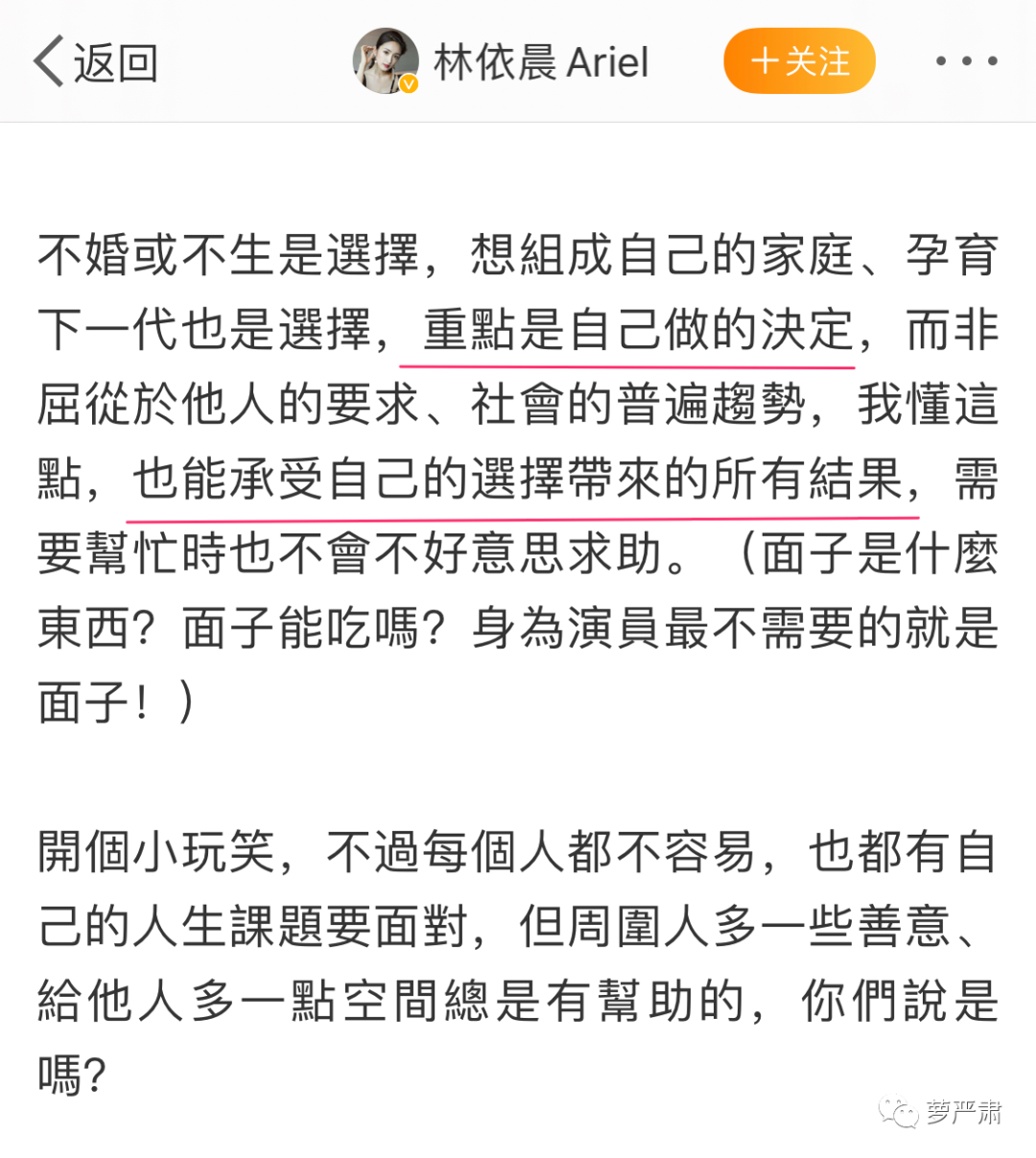Open 林依晨 Ariel's profile avatar

[x=386, y=61]
